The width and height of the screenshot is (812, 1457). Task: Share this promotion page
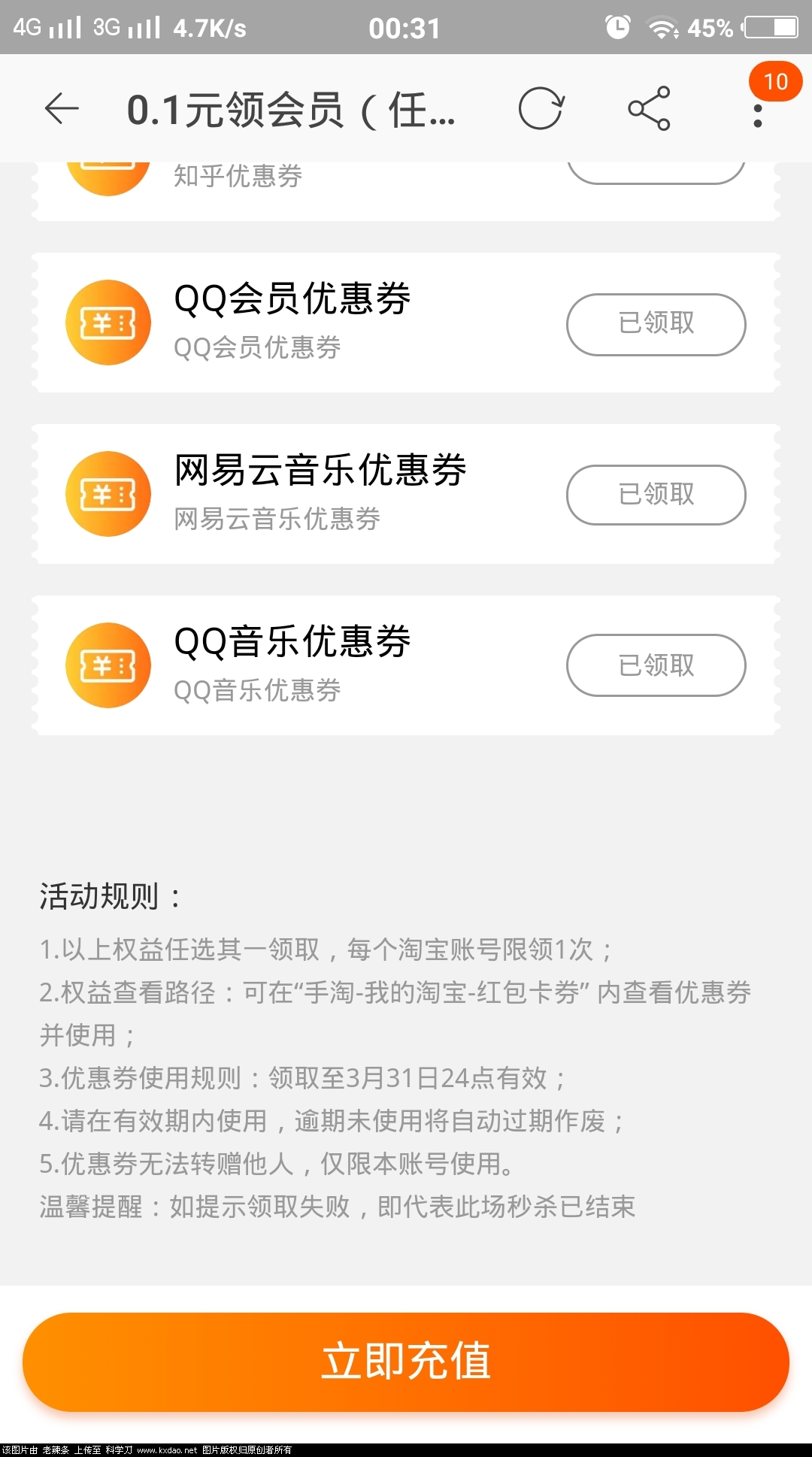(x=649, y=109)
